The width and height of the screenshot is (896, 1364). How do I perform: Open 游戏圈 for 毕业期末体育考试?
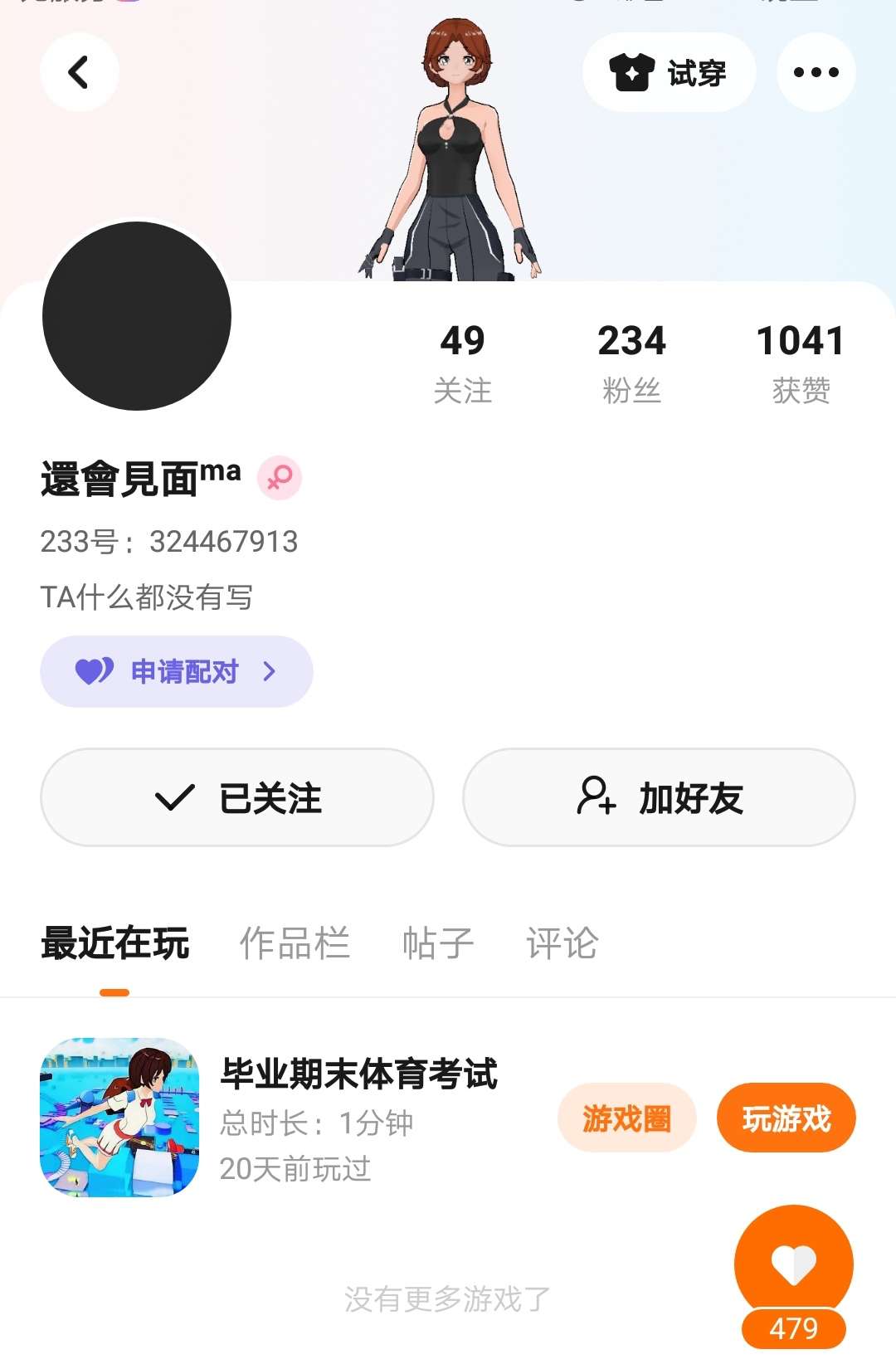626,1118
